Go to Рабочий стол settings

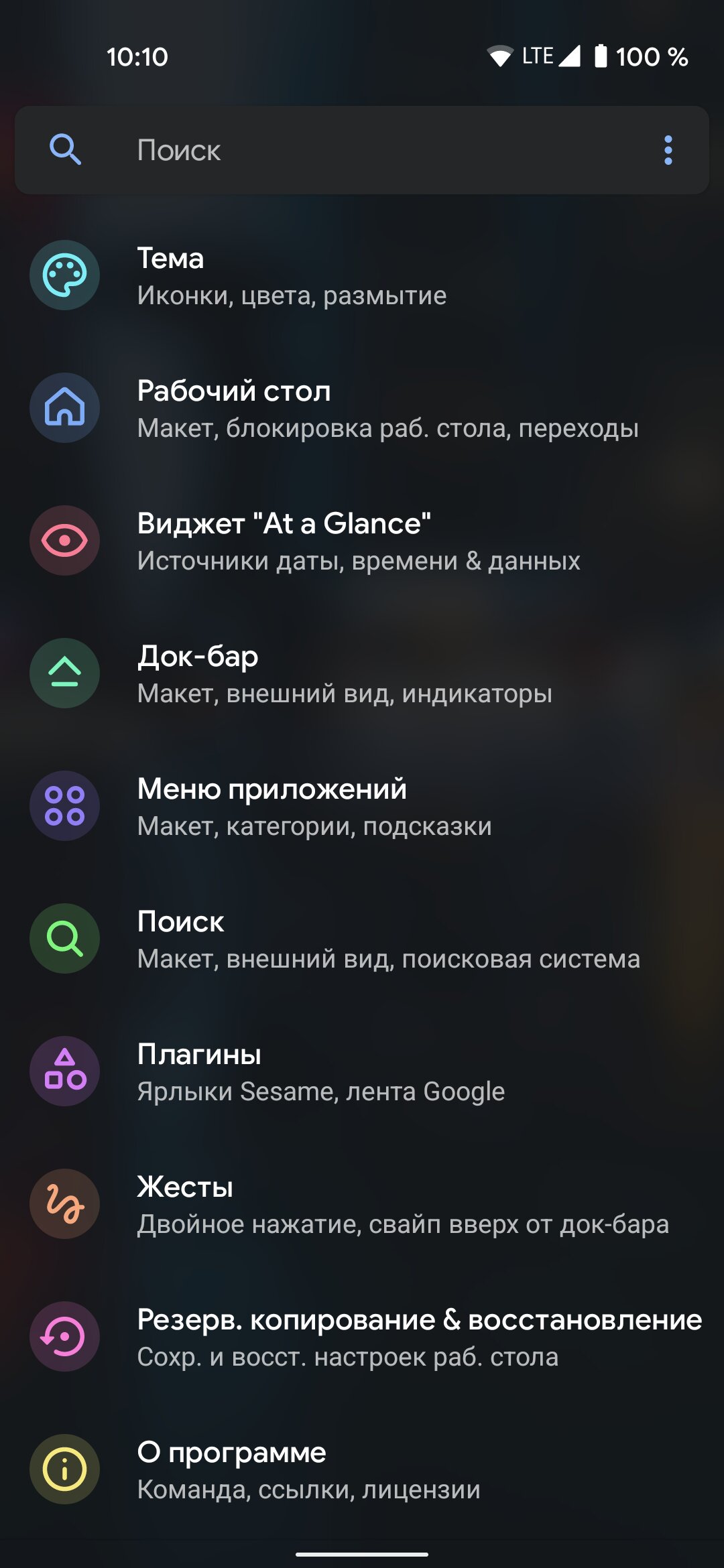[x=362, y=408]
